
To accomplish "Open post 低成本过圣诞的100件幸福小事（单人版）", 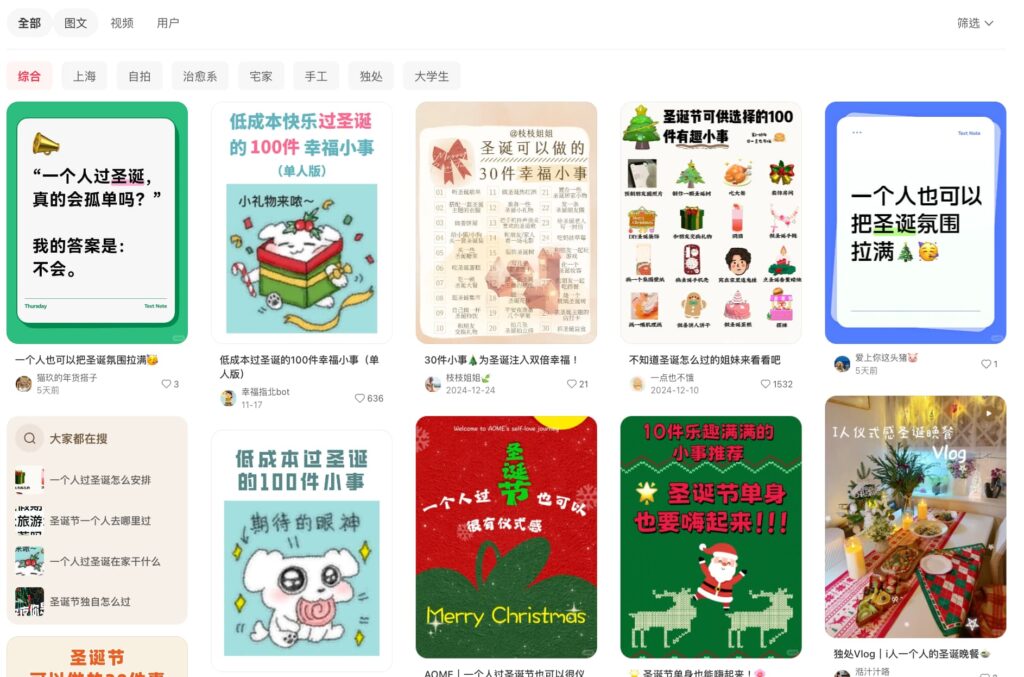I will (x=301, y=222).
